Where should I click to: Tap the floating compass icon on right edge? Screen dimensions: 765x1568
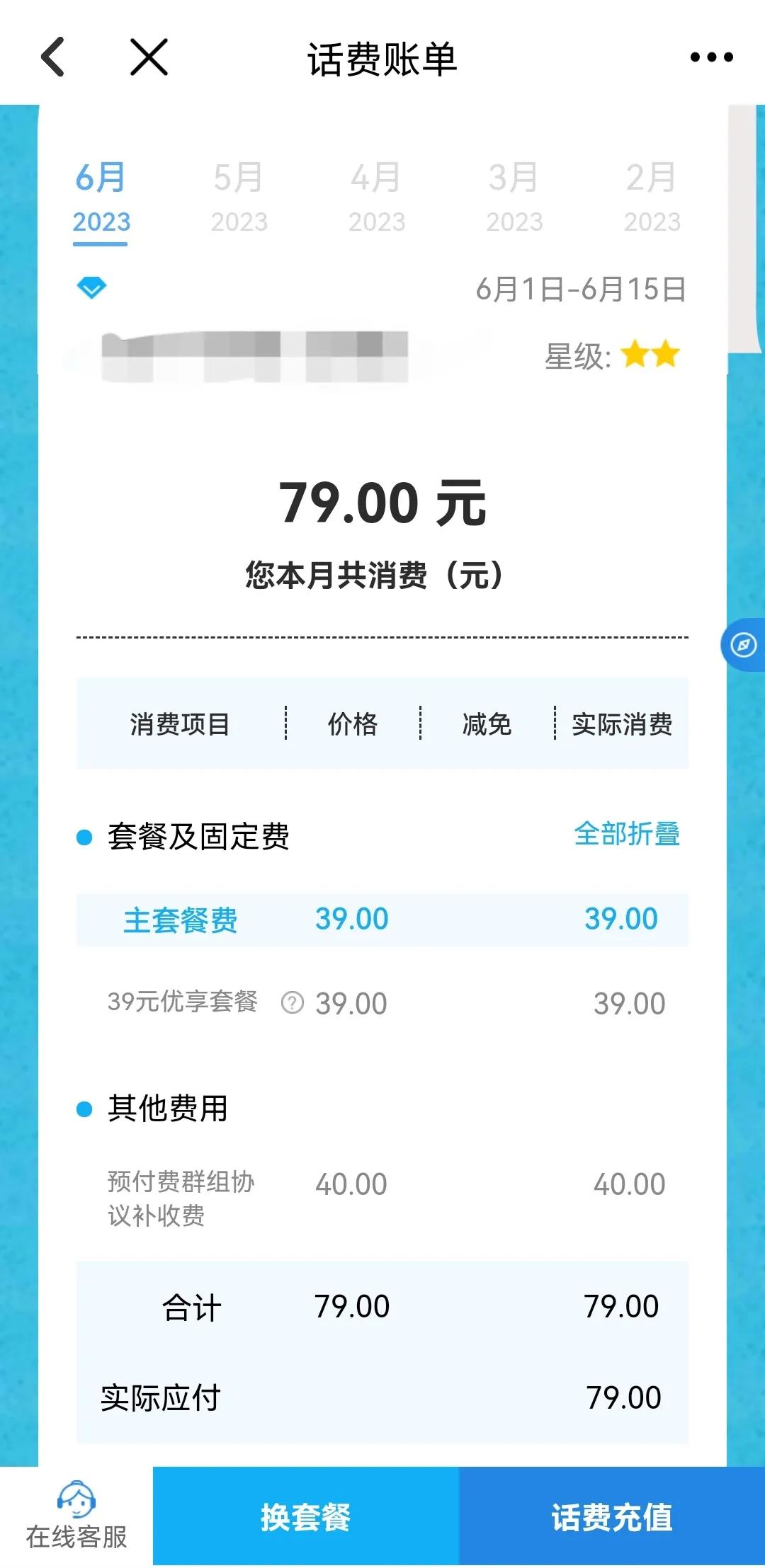pos(743,646)
